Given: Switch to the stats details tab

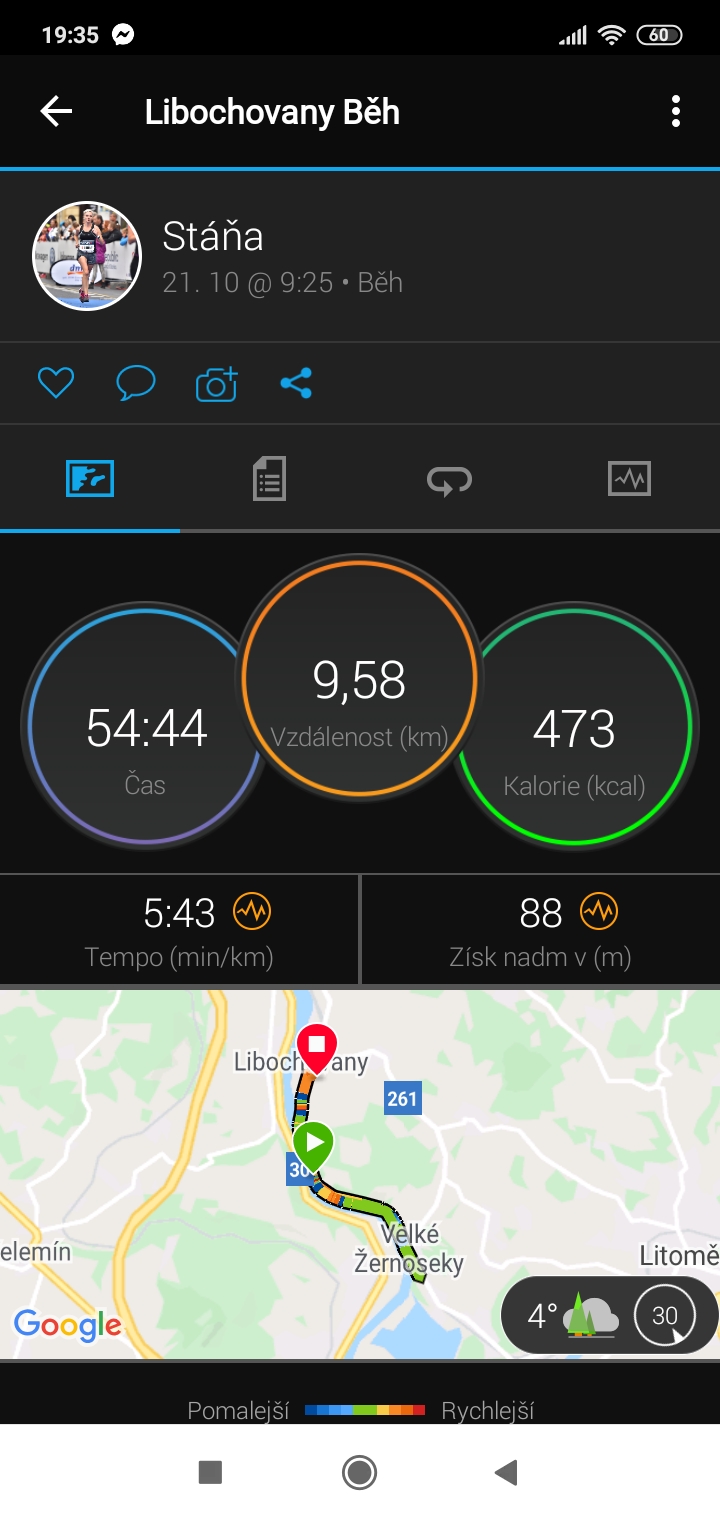Looking at the screenshot, I should 269,478.
